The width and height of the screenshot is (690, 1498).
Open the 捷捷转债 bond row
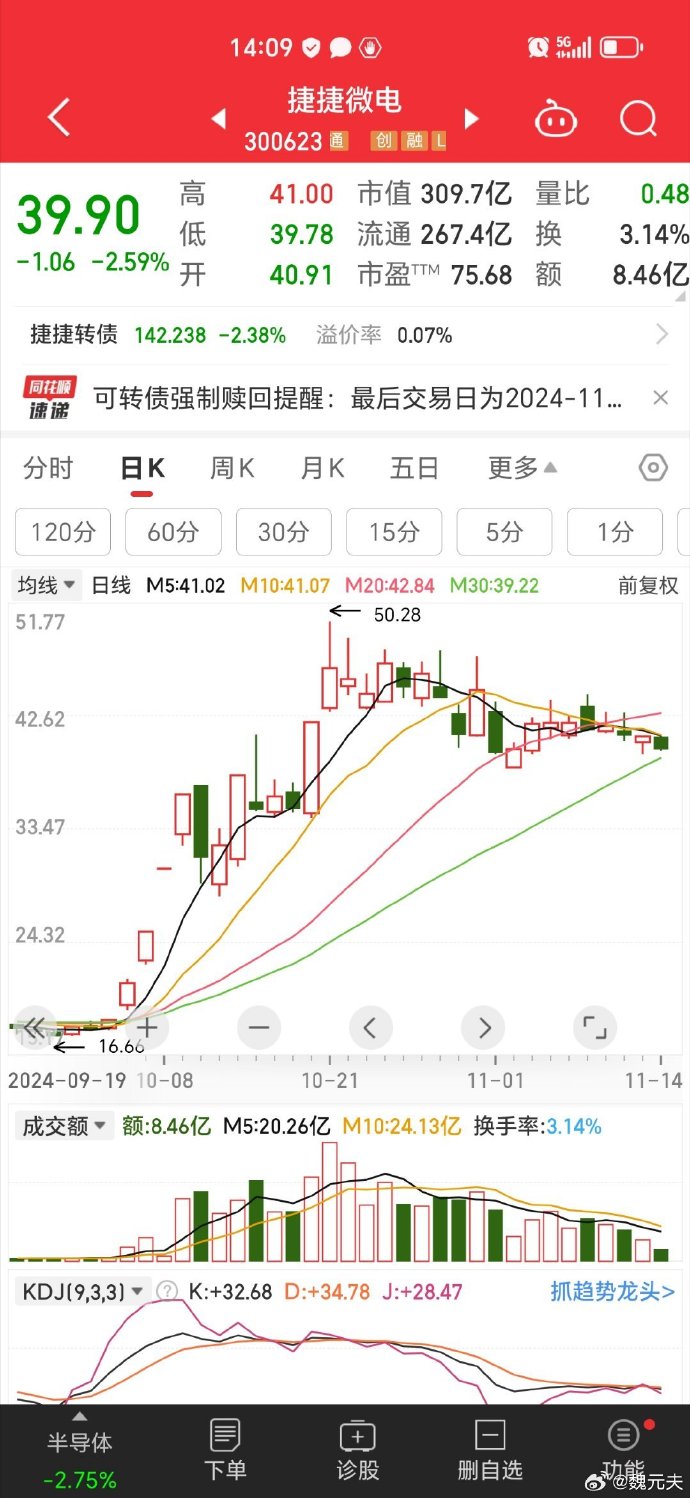click(x=345, y=335)
